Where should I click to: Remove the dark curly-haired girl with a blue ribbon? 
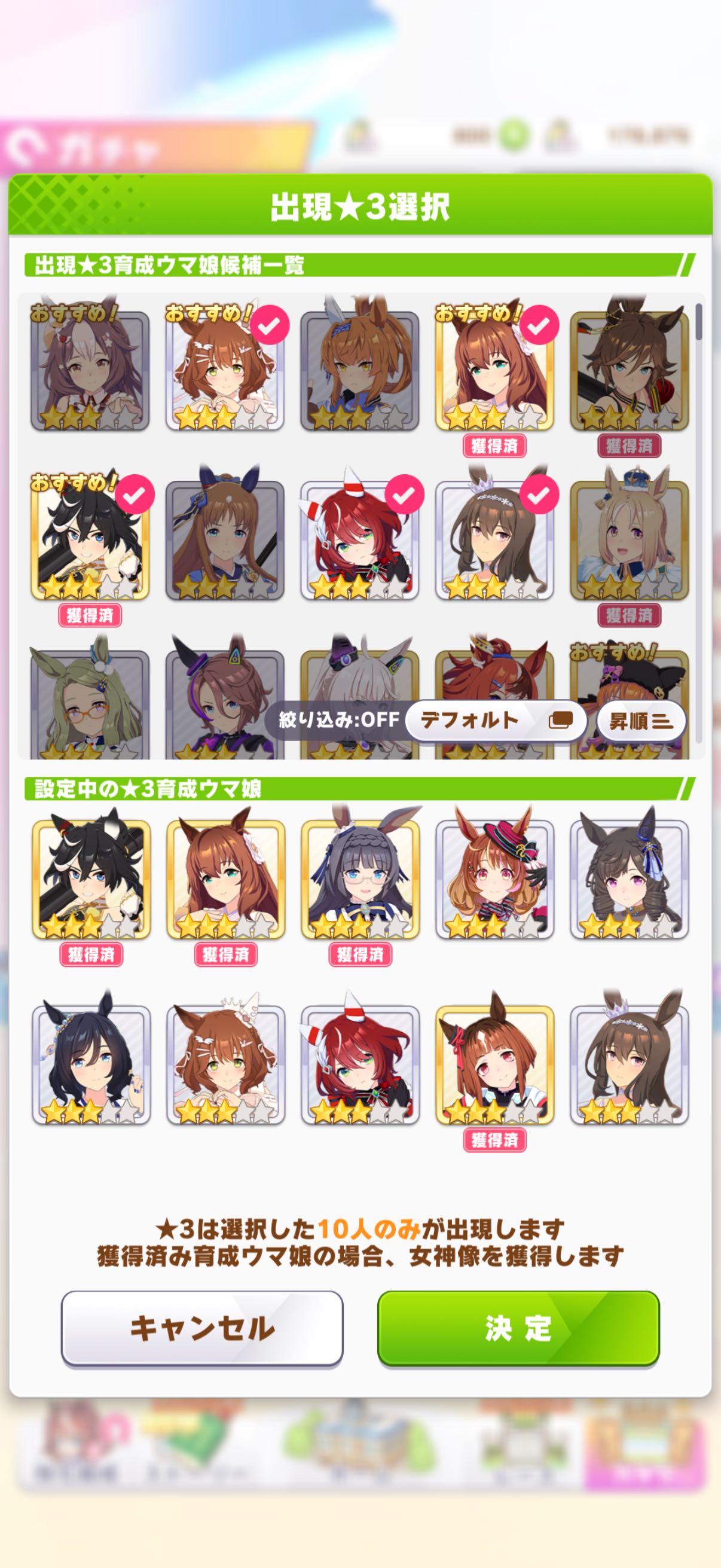(x=629, y=879)
